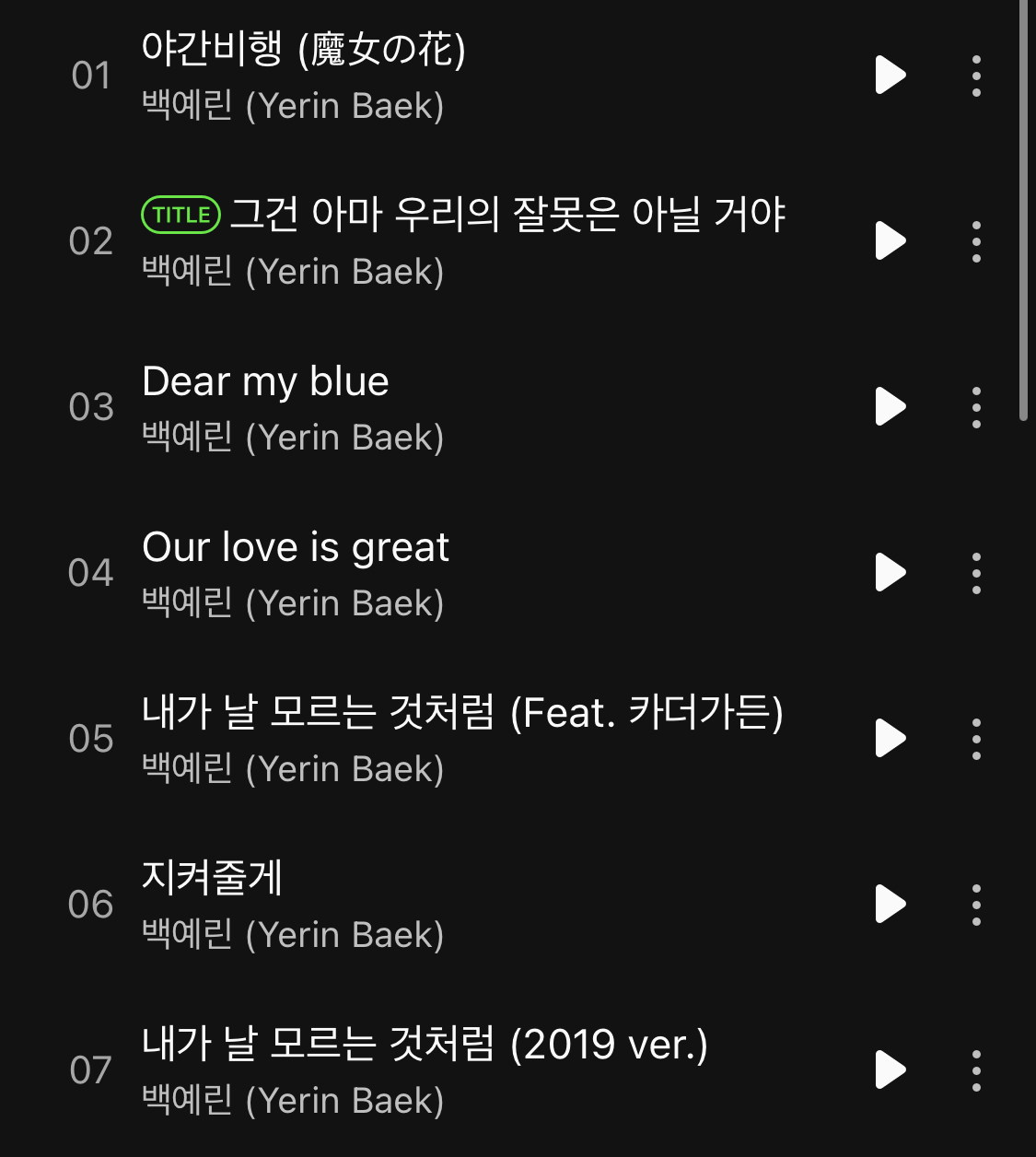The height and width of the screenshot is (1157, 1036).
Task: Play the title track 그건 아마 우리의 잘못은 아닐 거야
Action: pos(890,241)
